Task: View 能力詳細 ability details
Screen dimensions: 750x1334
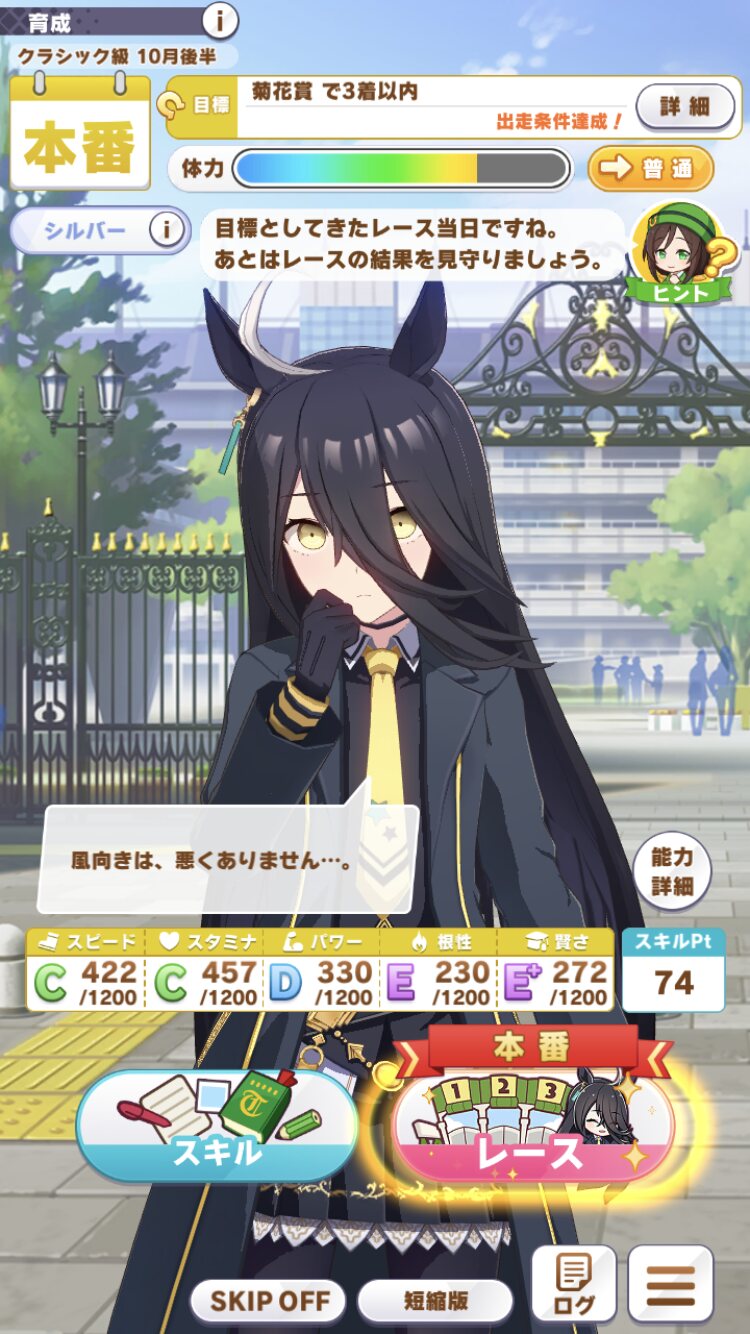Action: coord(672,870)
